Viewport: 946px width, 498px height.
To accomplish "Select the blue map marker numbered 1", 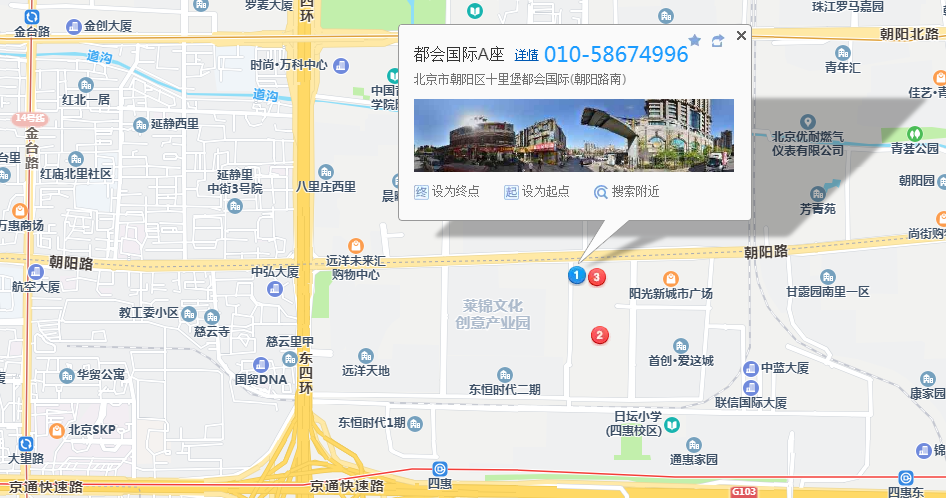I will (576, 275).
